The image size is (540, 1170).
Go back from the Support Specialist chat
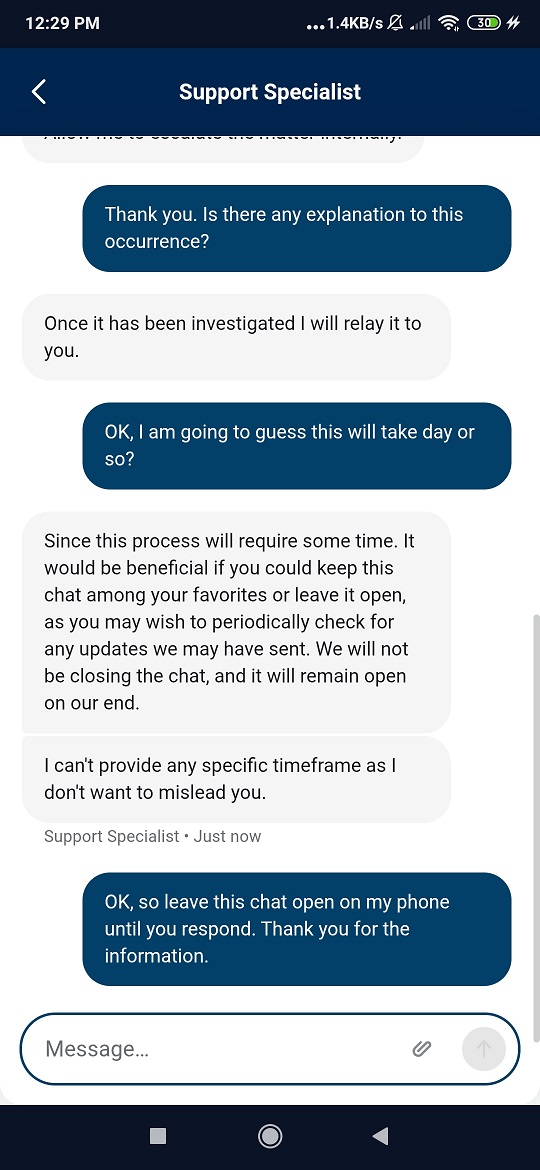(39, 92)
